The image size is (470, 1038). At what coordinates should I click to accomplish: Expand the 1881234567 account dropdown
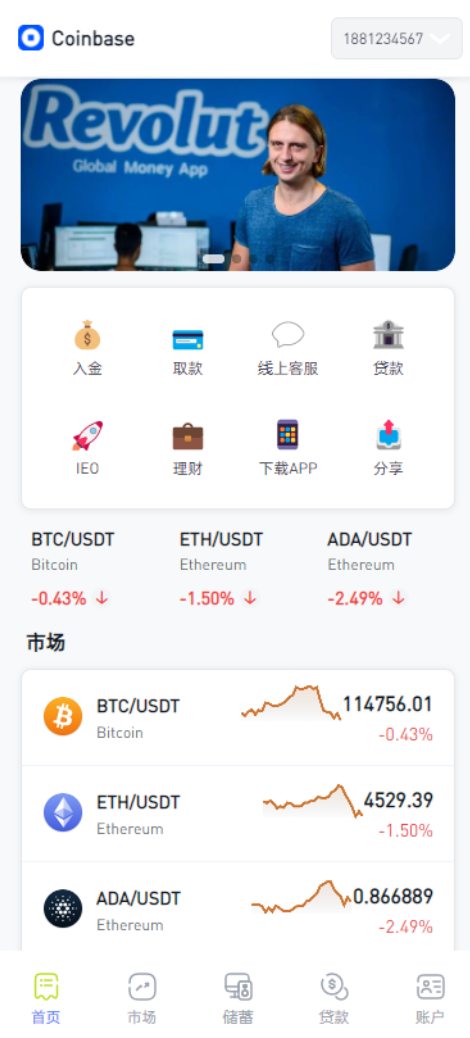(x=397, y=38)
